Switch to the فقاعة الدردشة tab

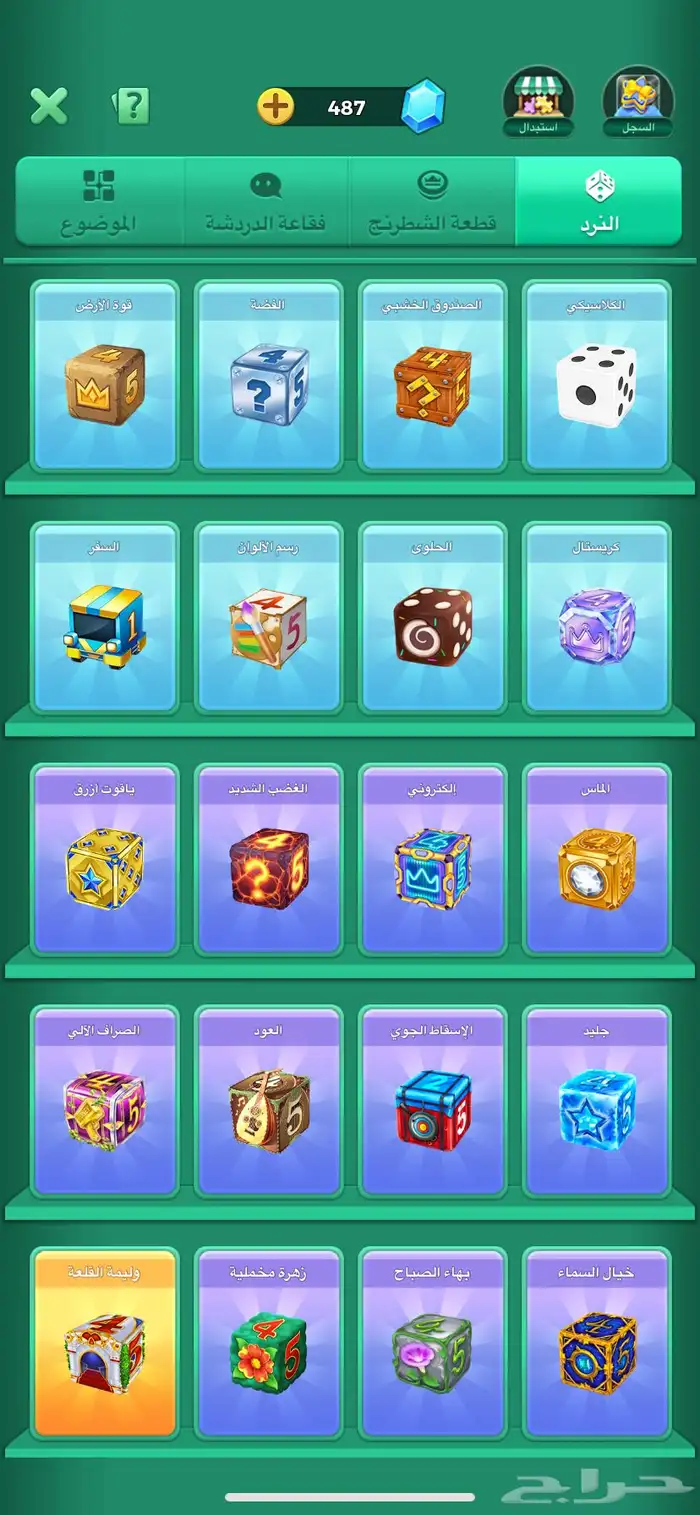(266, 202)
